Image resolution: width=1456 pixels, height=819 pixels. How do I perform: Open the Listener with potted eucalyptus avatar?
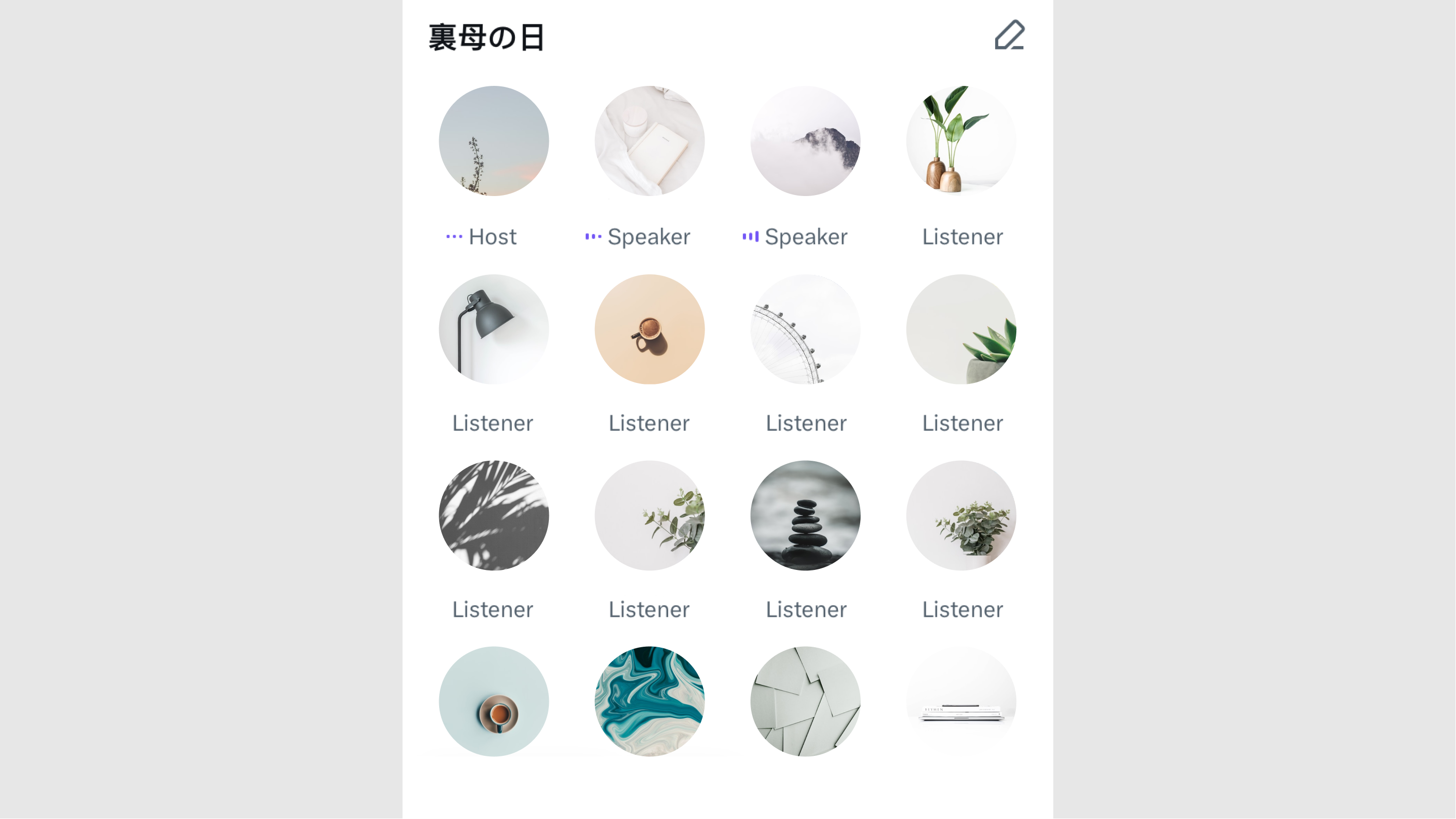coord(961,515)
